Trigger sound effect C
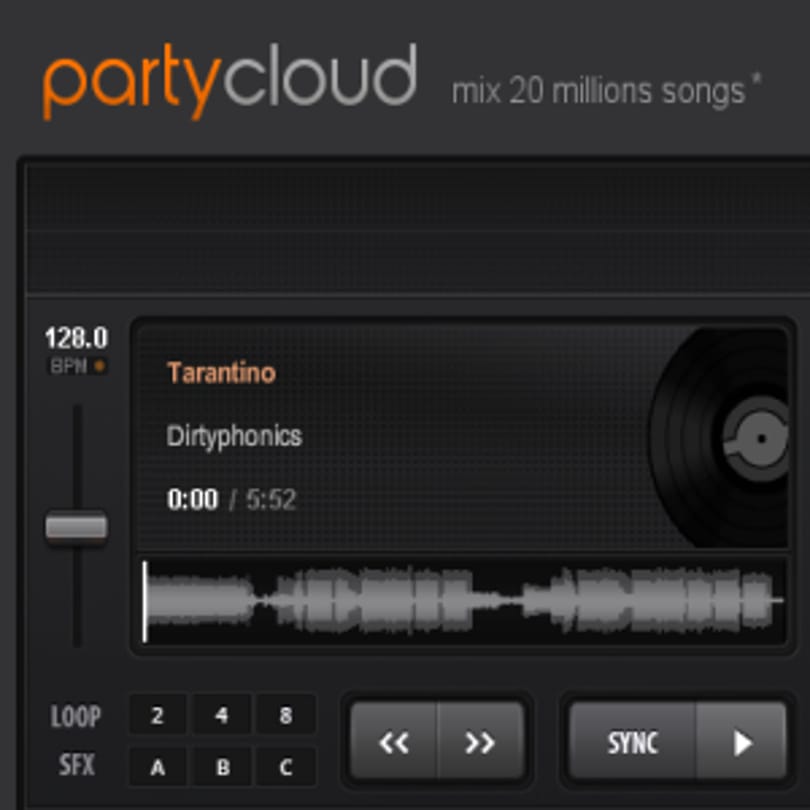 (286, 768)
